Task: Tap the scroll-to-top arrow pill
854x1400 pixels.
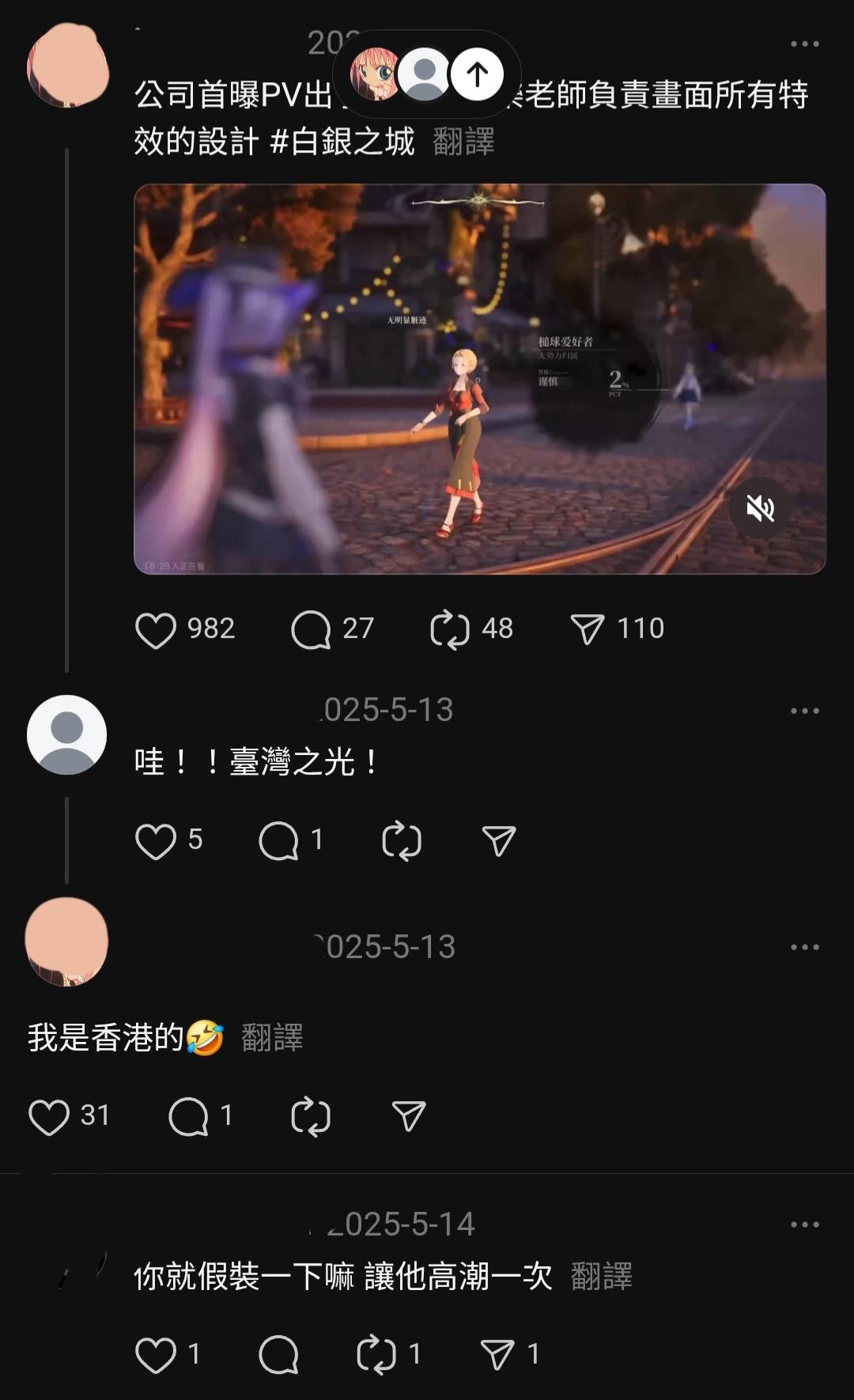Action: point(427,74)
